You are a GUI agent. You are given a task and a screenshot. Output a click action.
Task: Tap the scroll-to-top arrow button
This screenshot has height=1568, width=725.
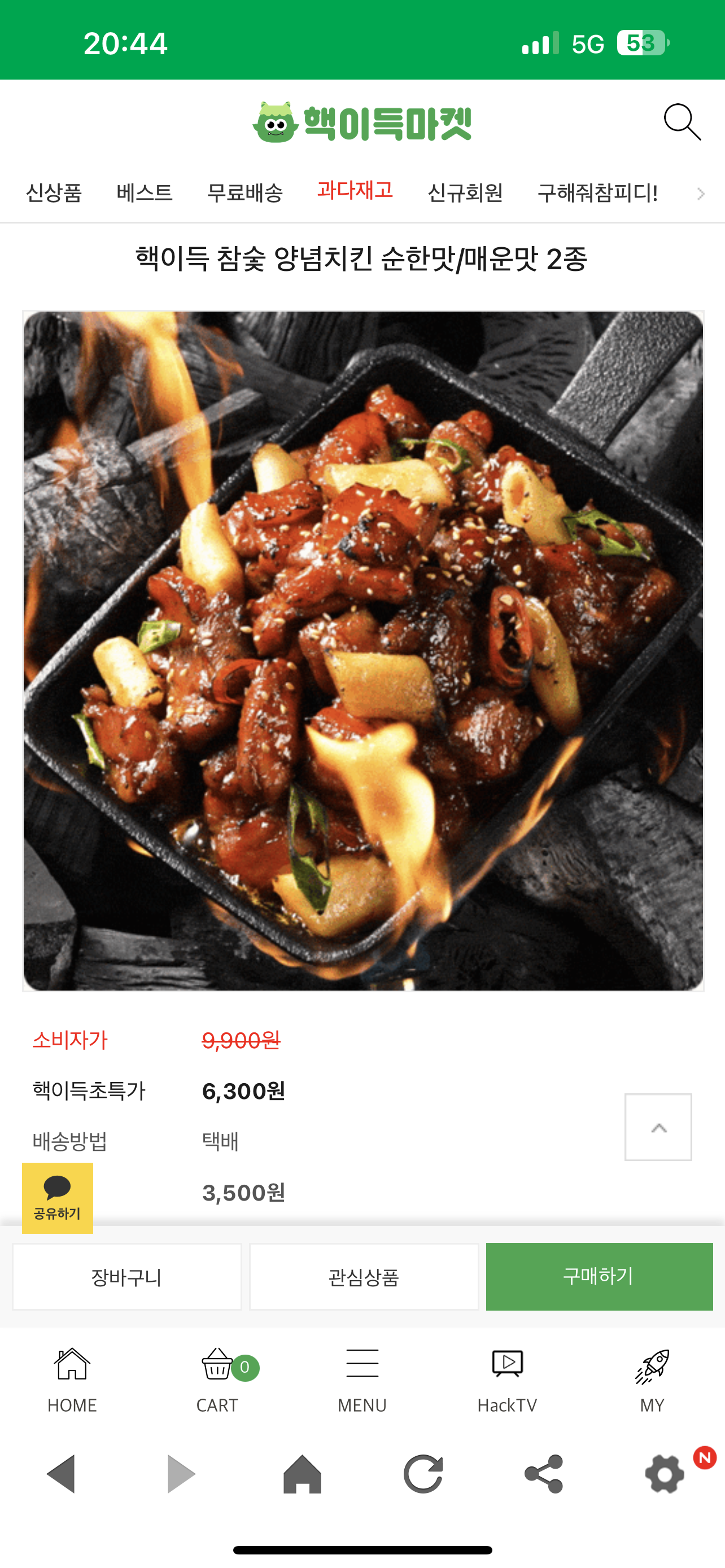pyautogui.click(x=658, y=1127)
